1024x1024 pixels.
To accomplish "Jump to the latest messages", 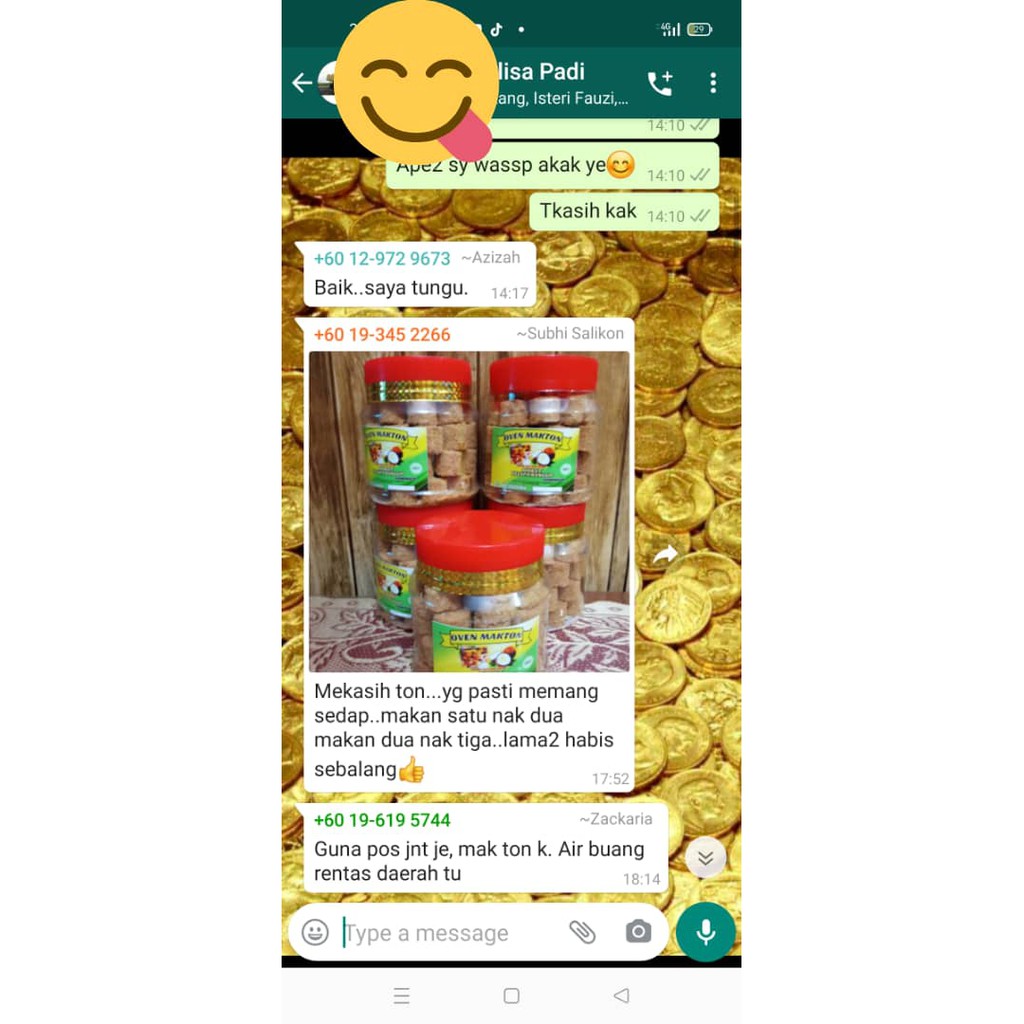I will pos(705,857).
